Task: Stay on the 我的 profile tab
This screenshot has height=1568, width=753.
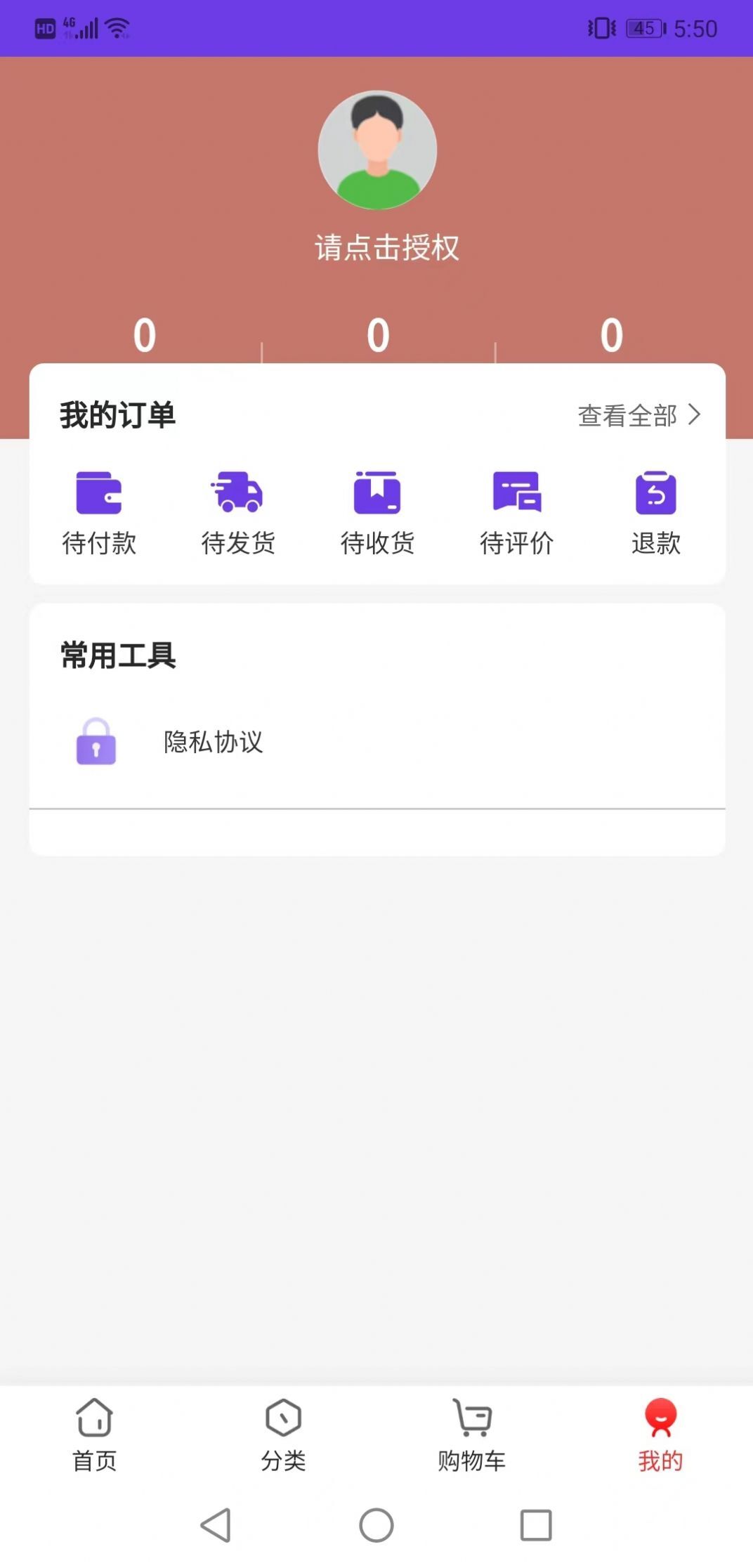Action: (x=659, y=1437)
